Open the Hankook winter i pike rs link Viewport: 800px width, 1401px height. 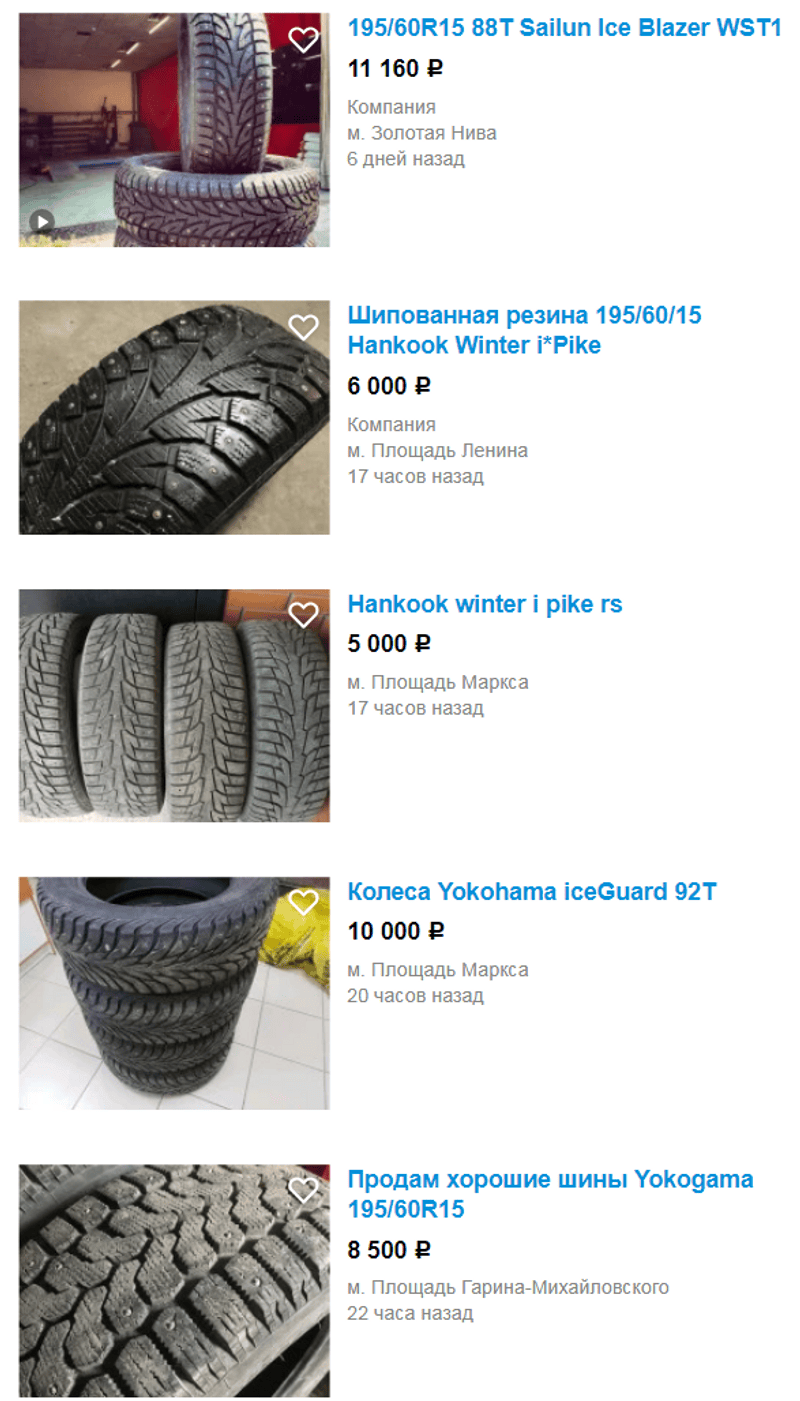[485, 604]
